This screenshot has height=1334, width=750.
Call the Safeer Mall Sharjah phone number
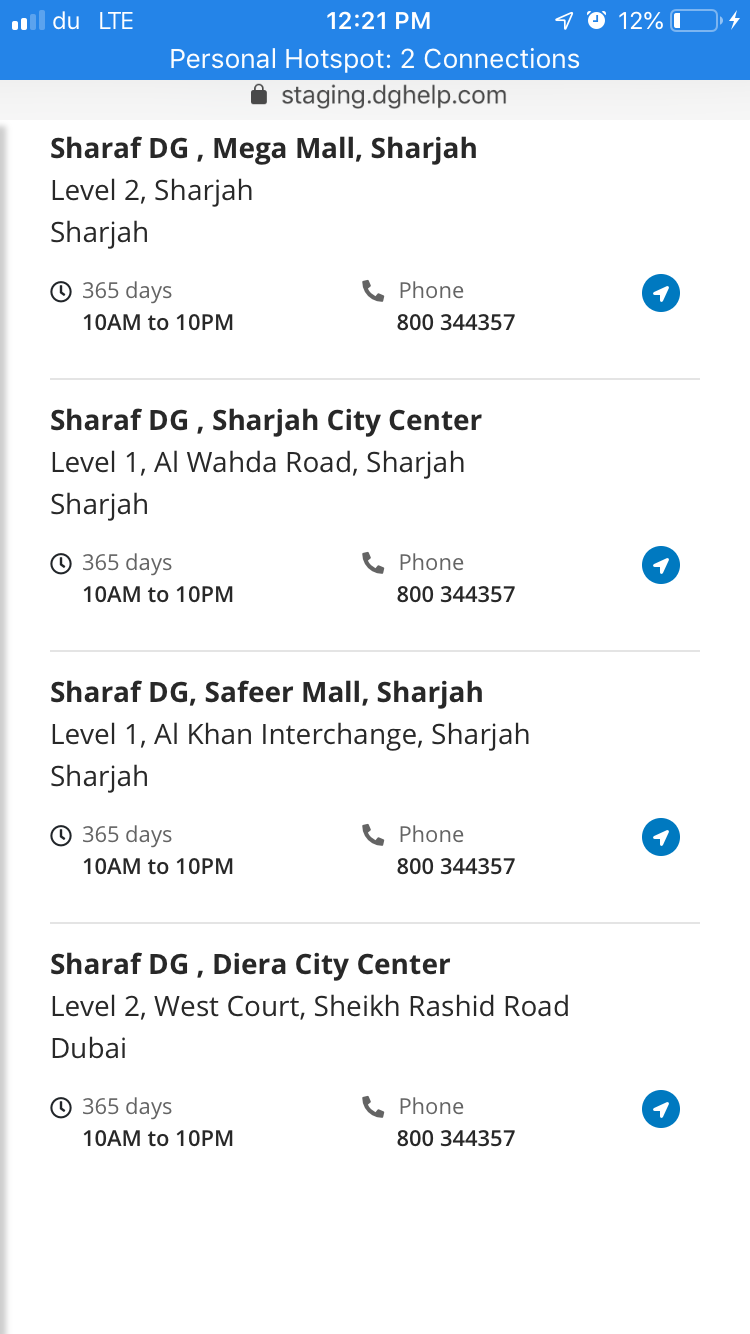click(x=456, y=867)
